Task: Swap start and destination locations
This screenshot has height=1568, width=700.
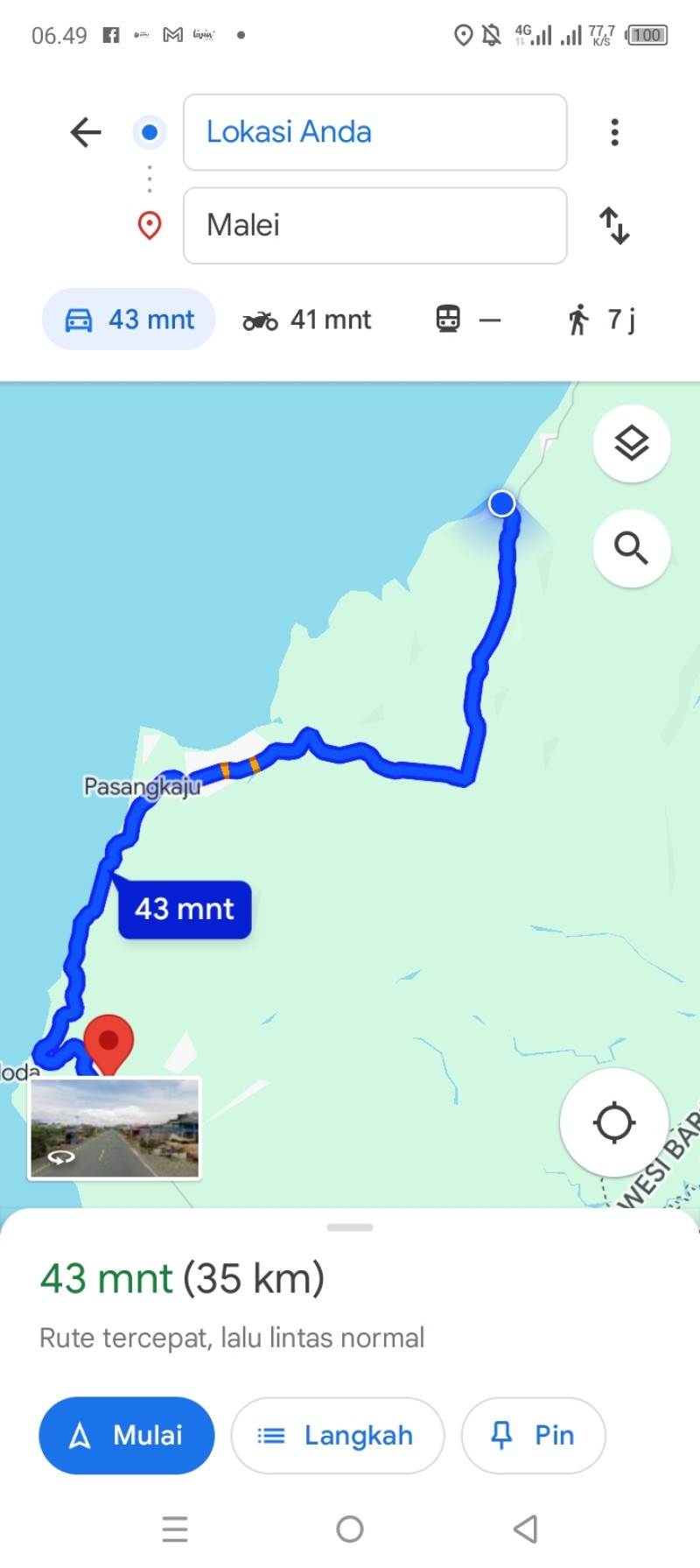Action: coord(614,225)
